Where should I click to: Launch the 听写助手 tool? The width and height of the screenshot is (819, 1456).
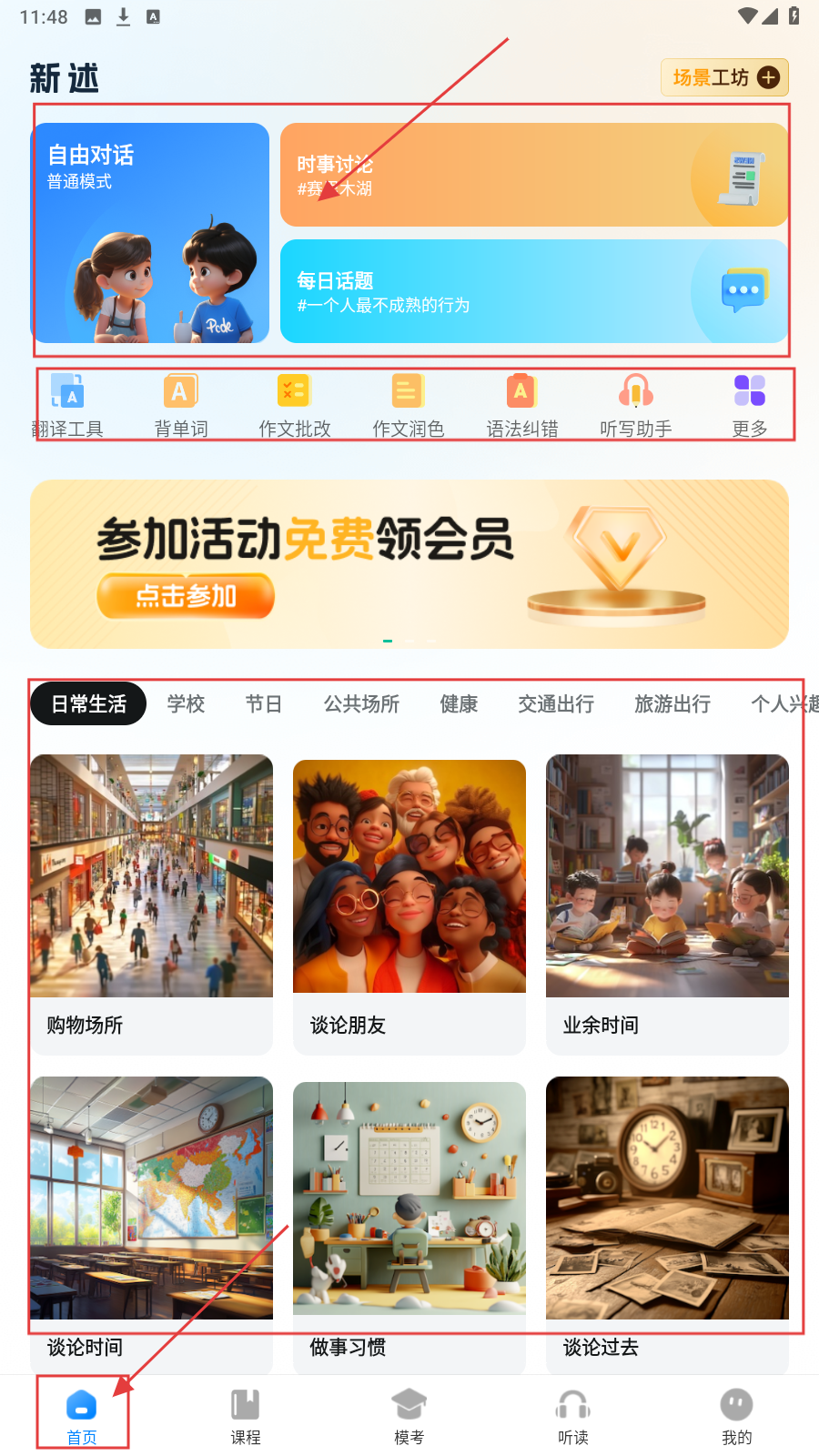[x=635, y=406]
